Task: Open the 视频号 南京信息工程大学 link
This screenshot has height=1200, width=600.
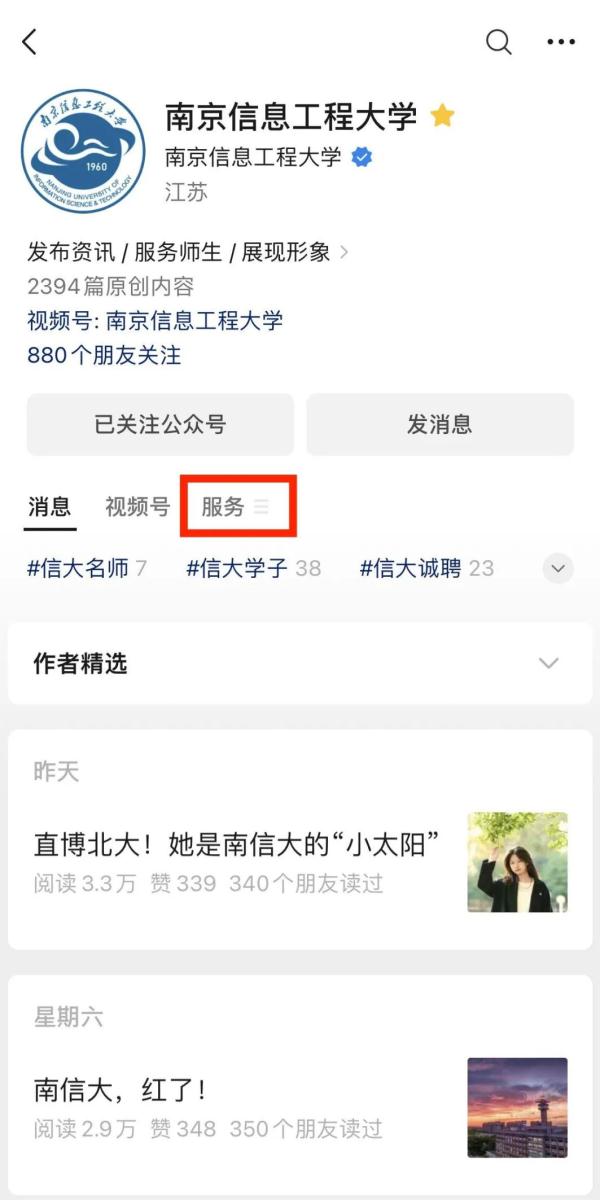Action: (194, 321)
